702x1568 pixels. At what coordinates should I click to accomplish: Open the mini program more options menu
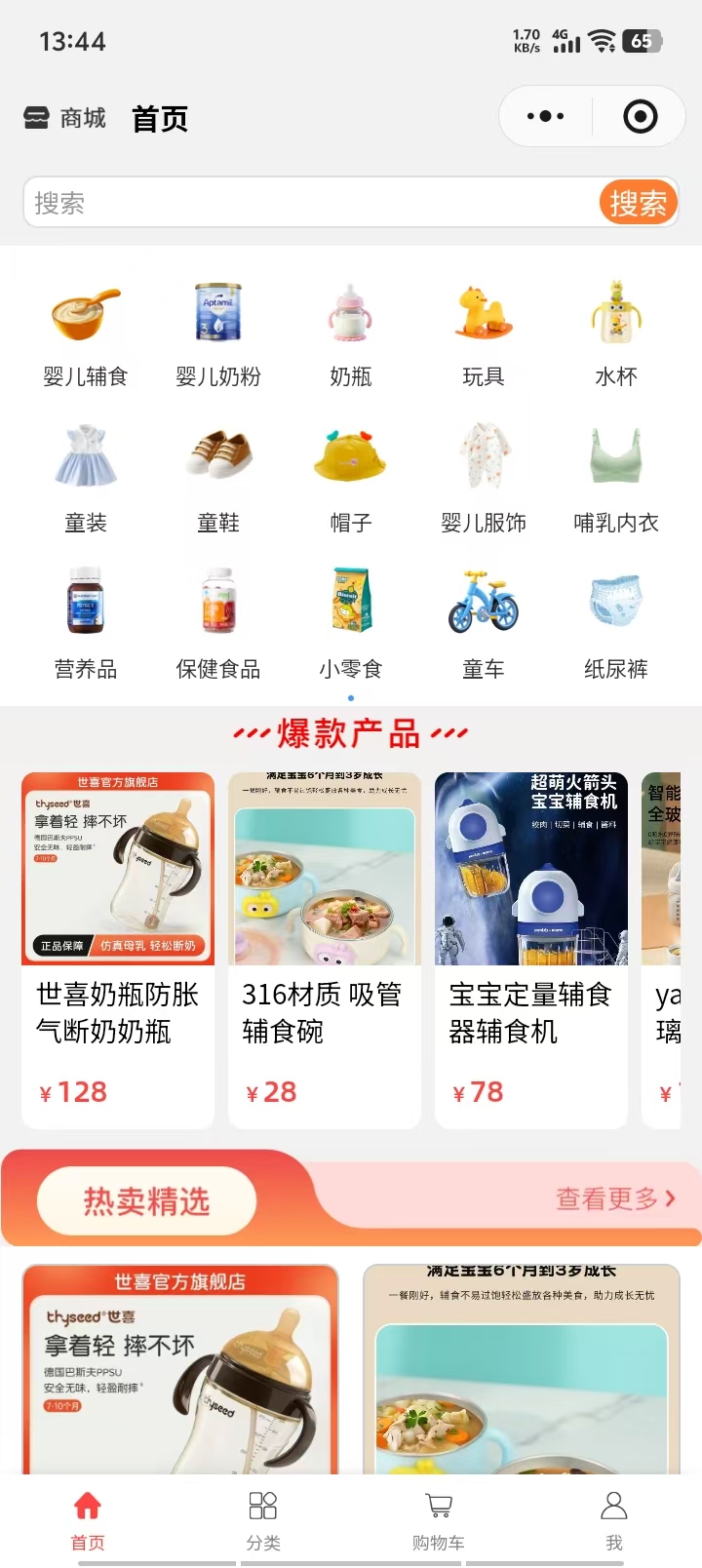point(545,117)
